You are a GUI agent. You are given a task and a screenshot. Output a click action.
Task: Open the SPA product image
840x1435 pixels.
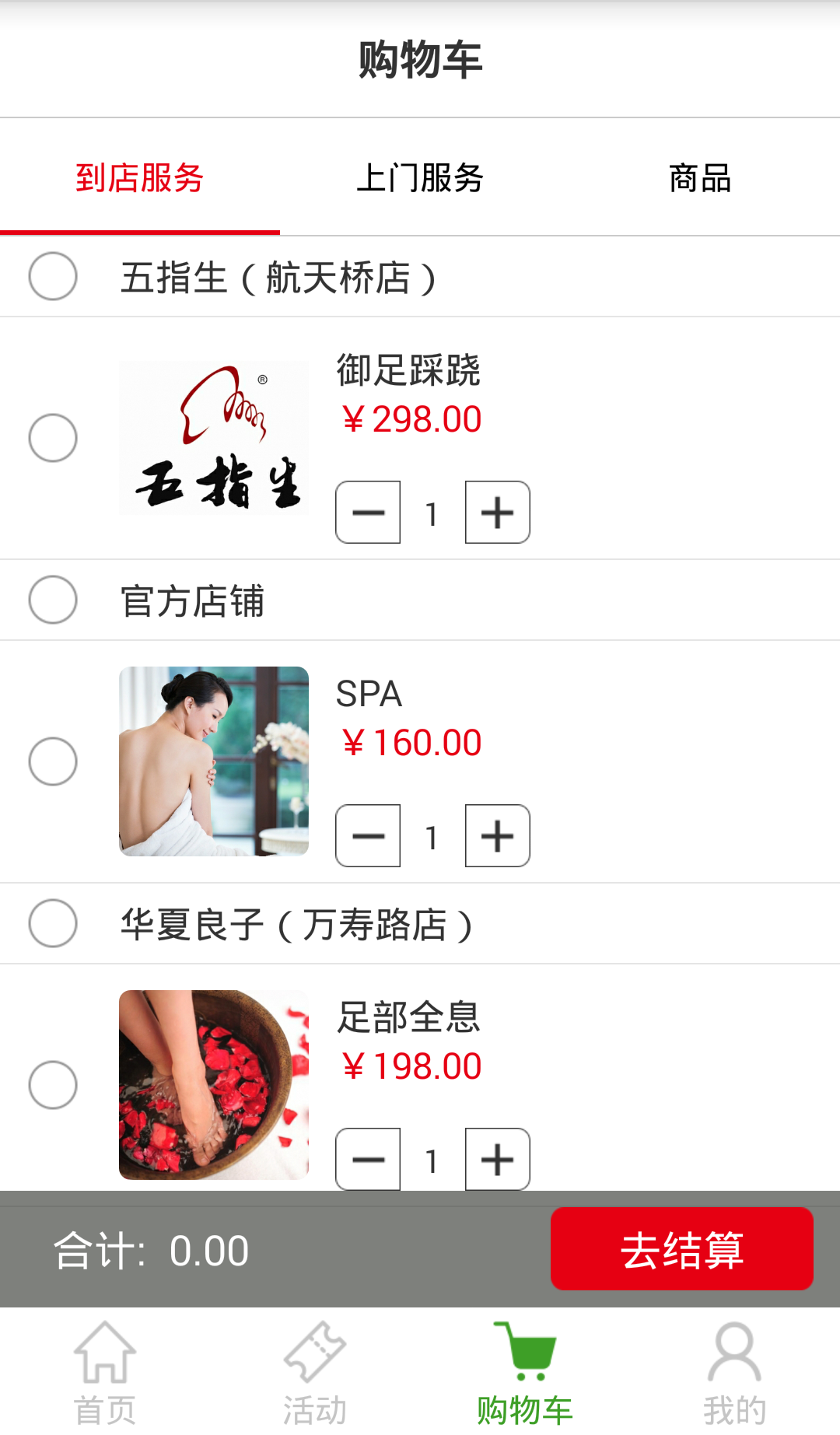[214, 761]
